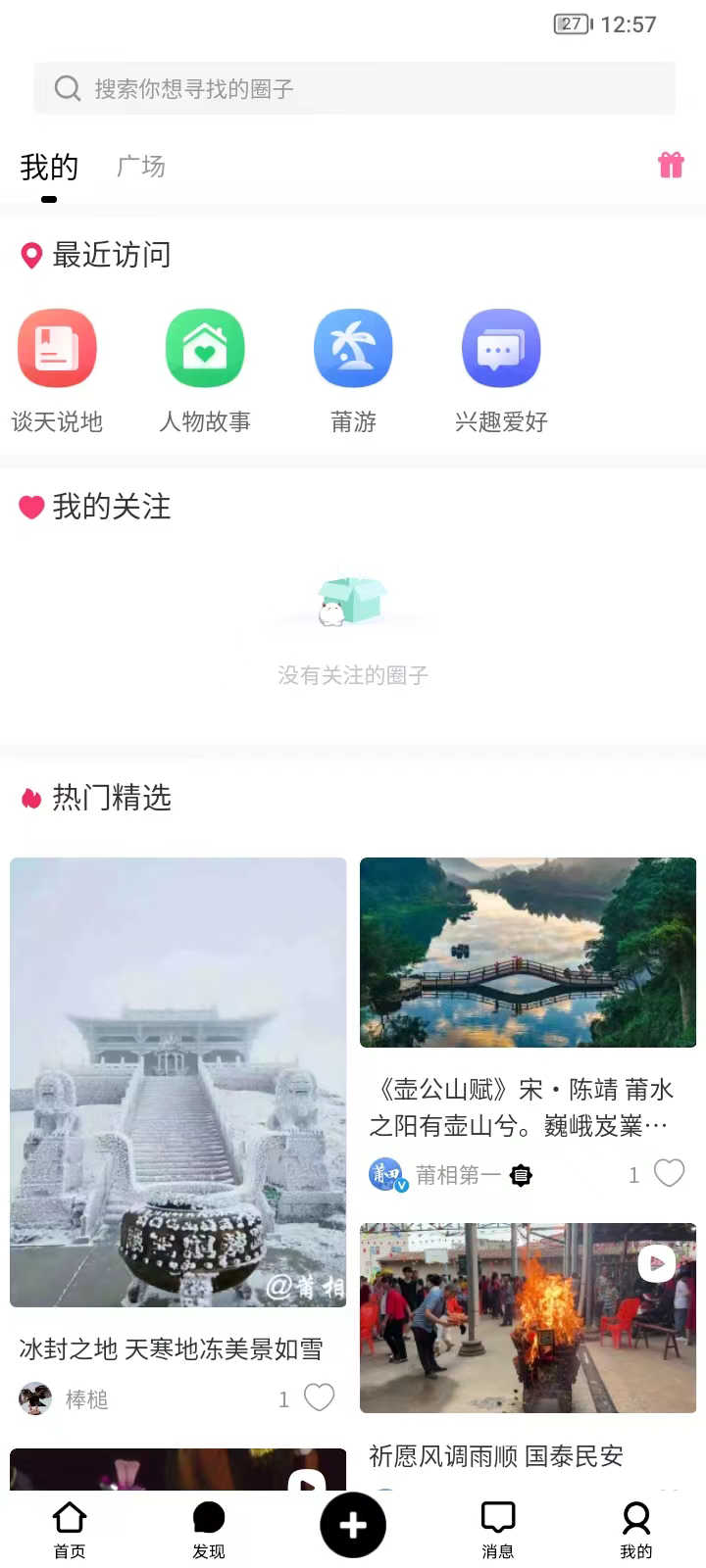Like the 冰封之地 post by 棒槌

point(319,1397)
